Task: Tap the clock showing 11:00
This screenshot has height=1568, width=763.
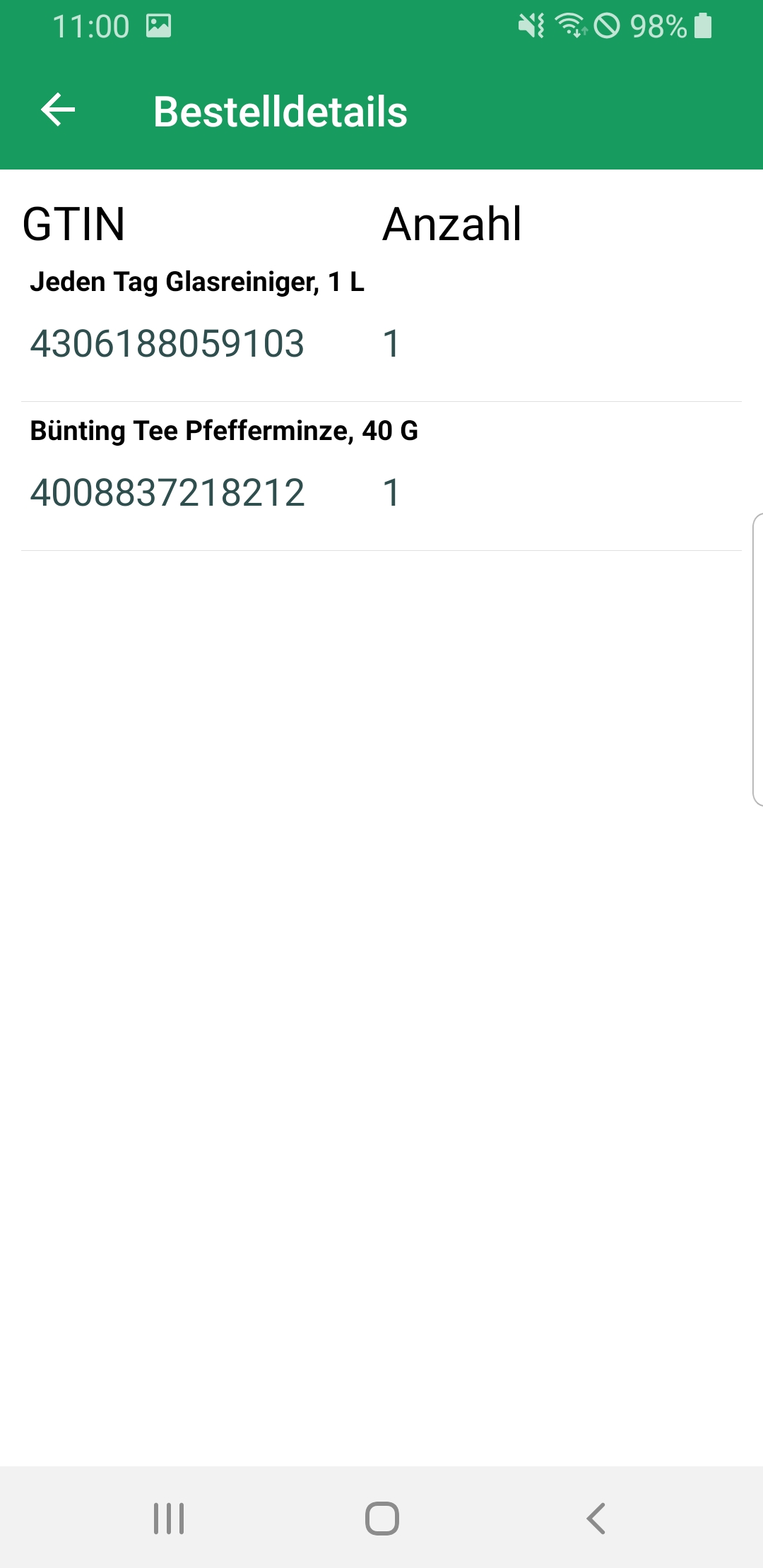Action: pyautogui.click(x=90, y=27)
